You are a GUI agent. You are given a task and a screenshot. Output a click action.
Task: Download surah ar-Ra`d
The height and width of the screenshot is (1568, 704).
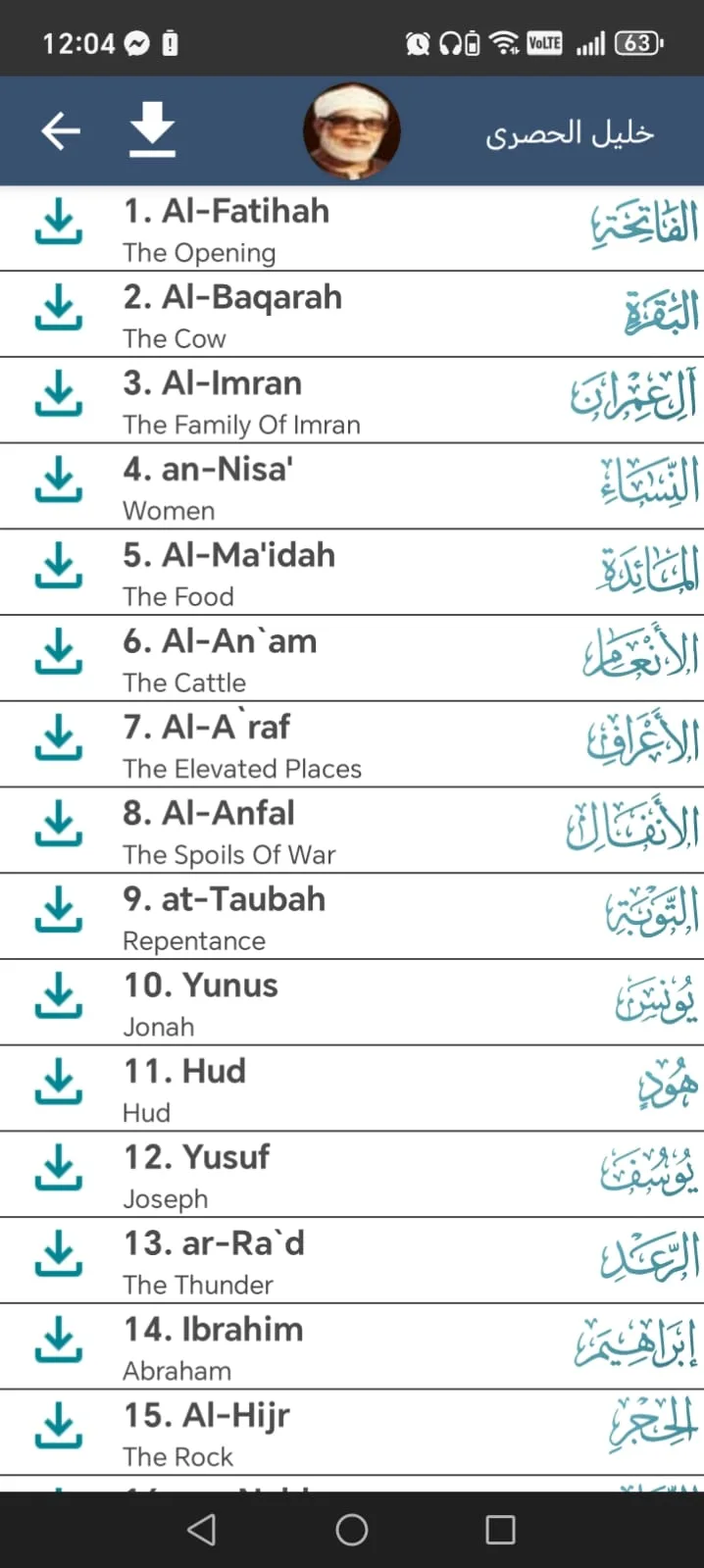click(59, 1255)
